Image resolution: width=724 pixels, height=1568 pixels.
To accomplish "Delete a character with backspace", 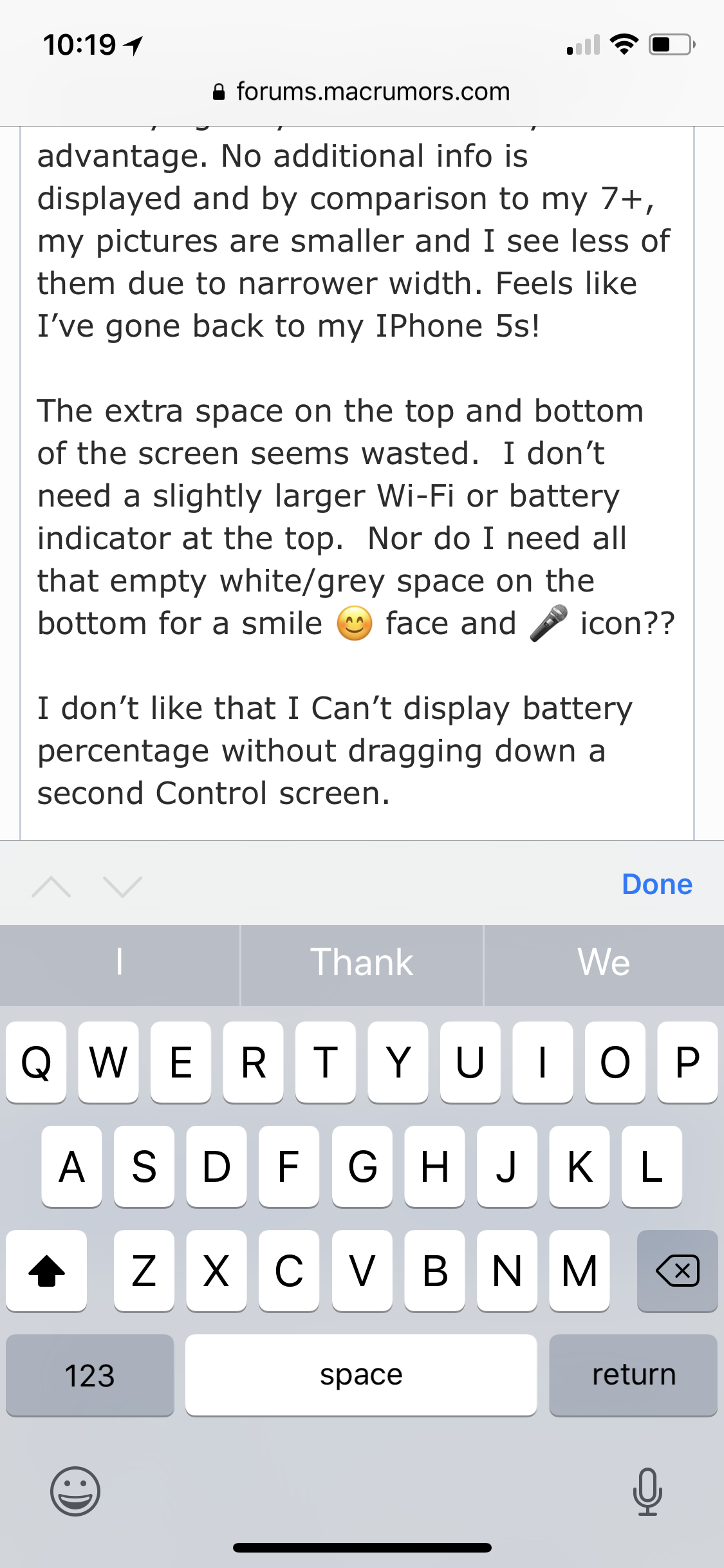I will [677, 1271].
